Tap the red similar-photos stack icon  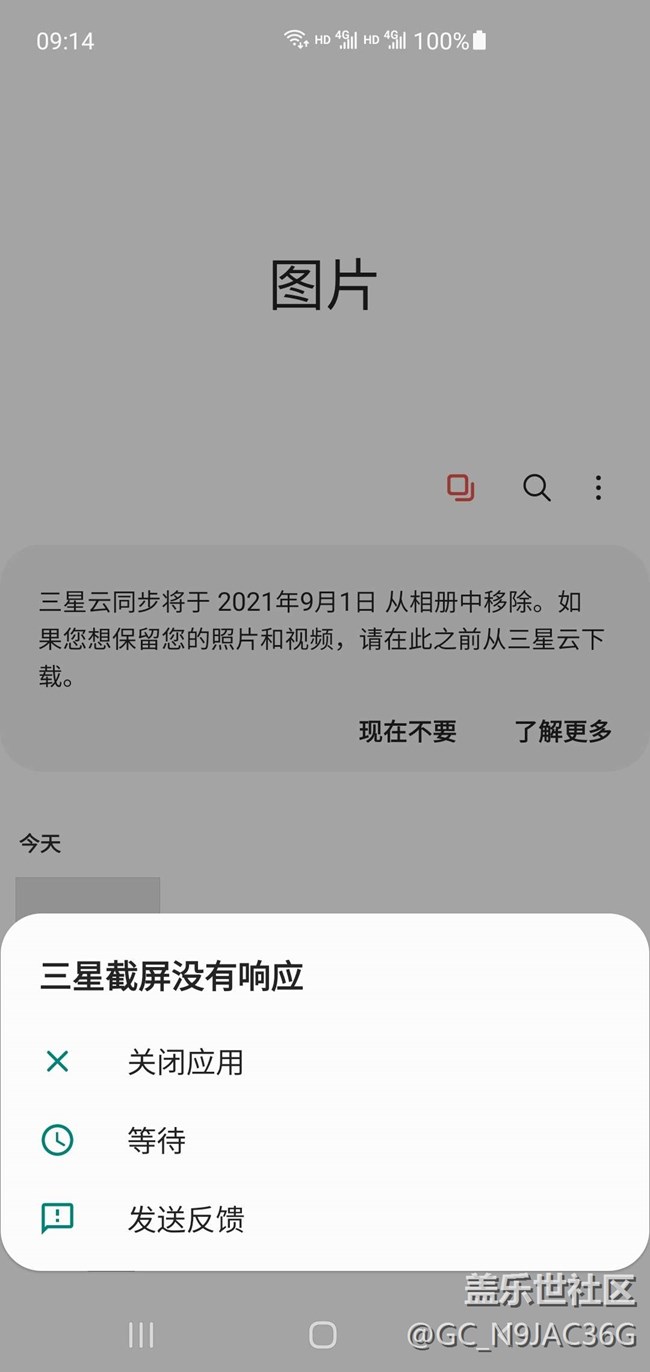pos(461,488)
